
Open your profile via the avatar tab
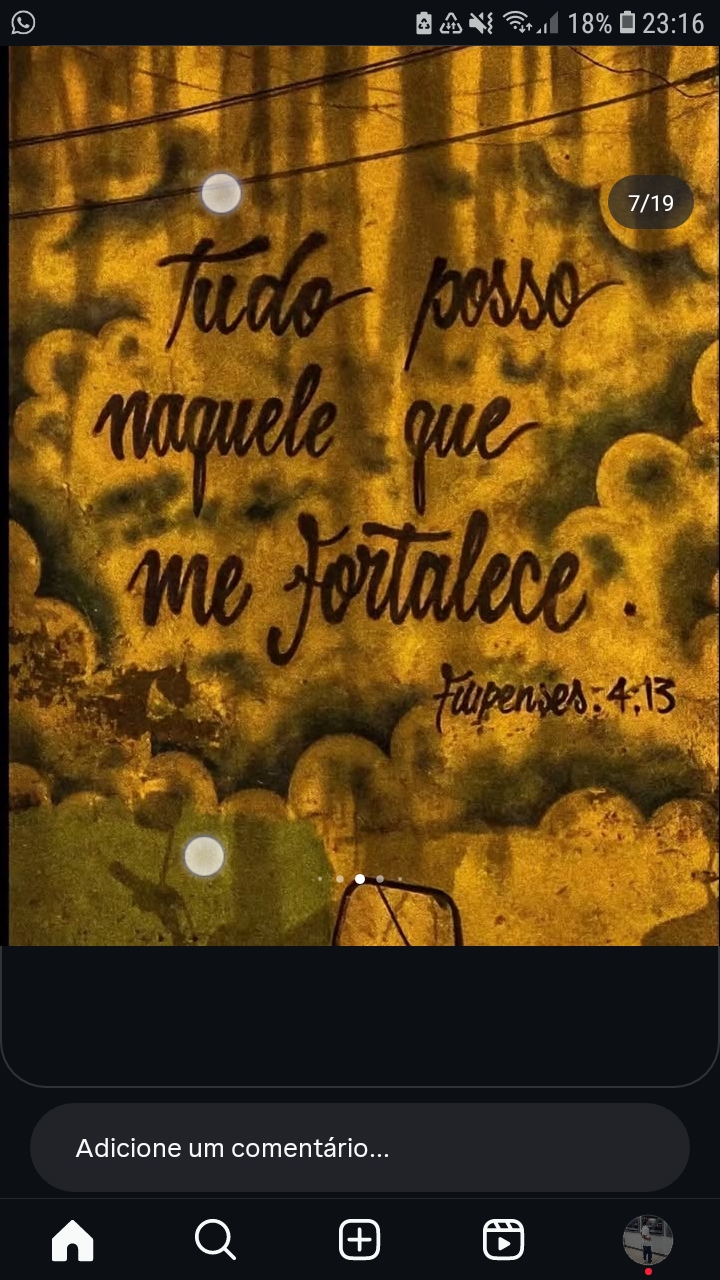click(x=647, y=1240)
